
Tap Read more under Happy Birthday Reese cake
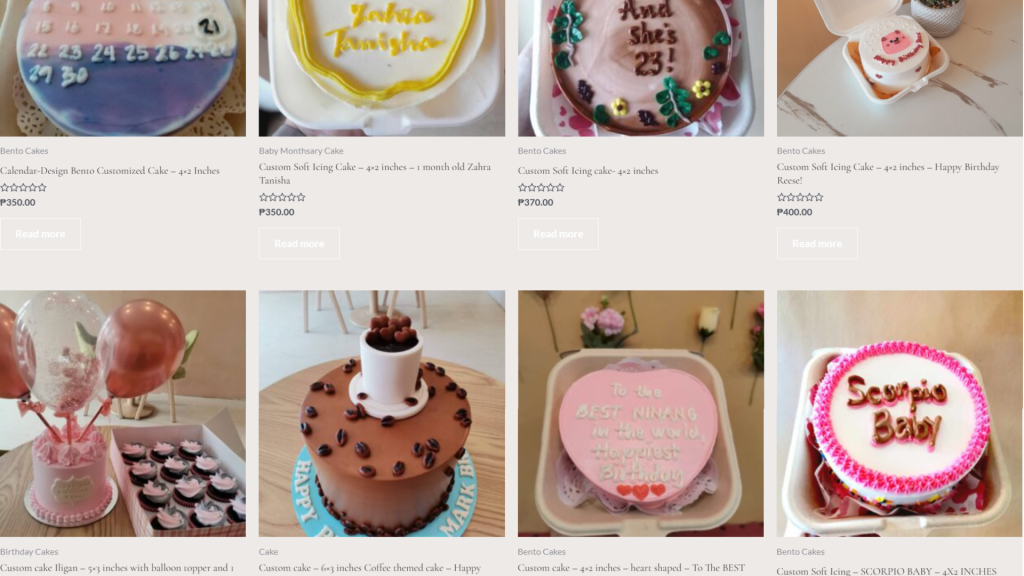817,243
